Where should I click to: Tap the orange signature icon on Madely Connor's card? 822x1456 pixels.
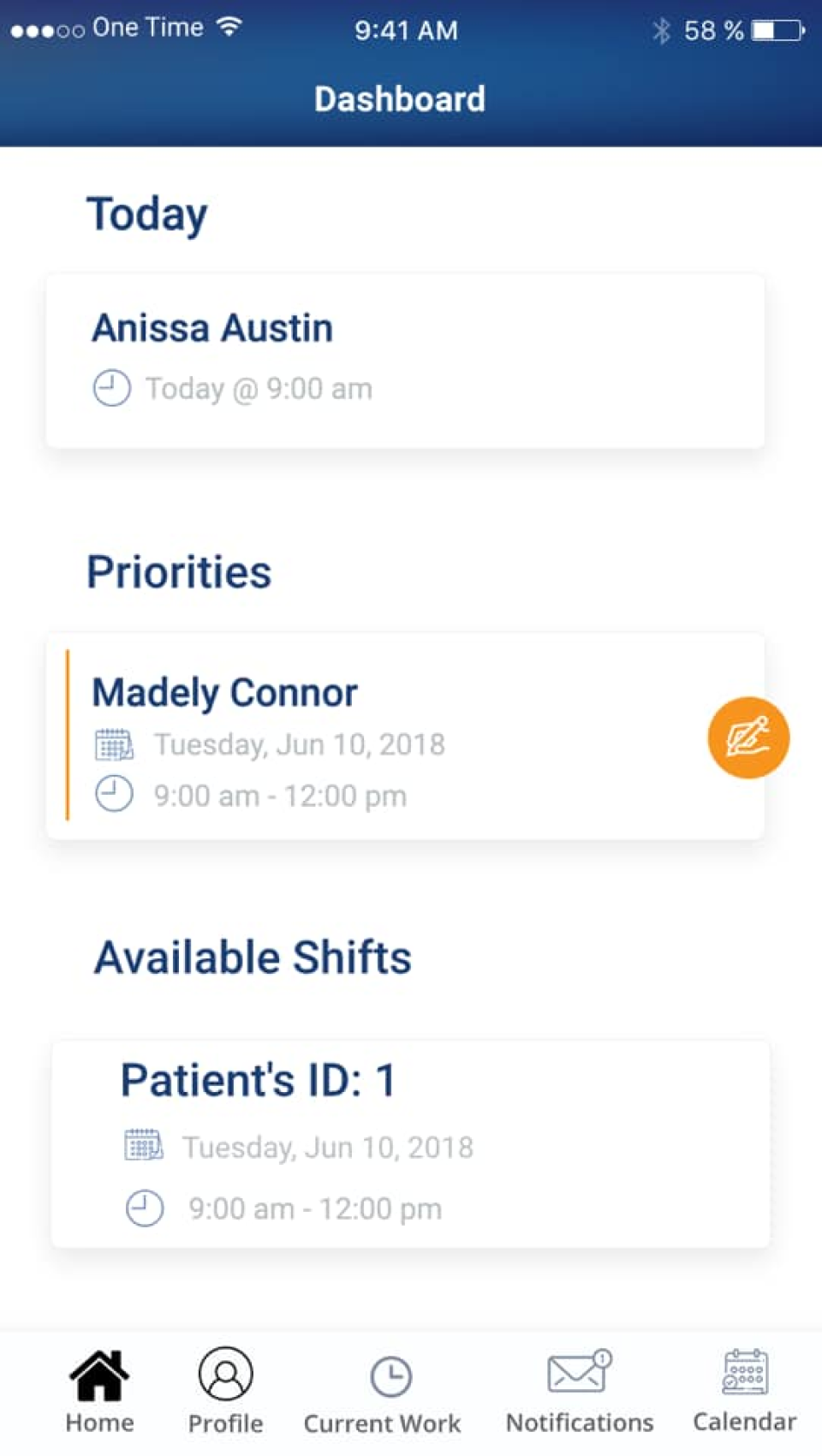coord(748,737)
